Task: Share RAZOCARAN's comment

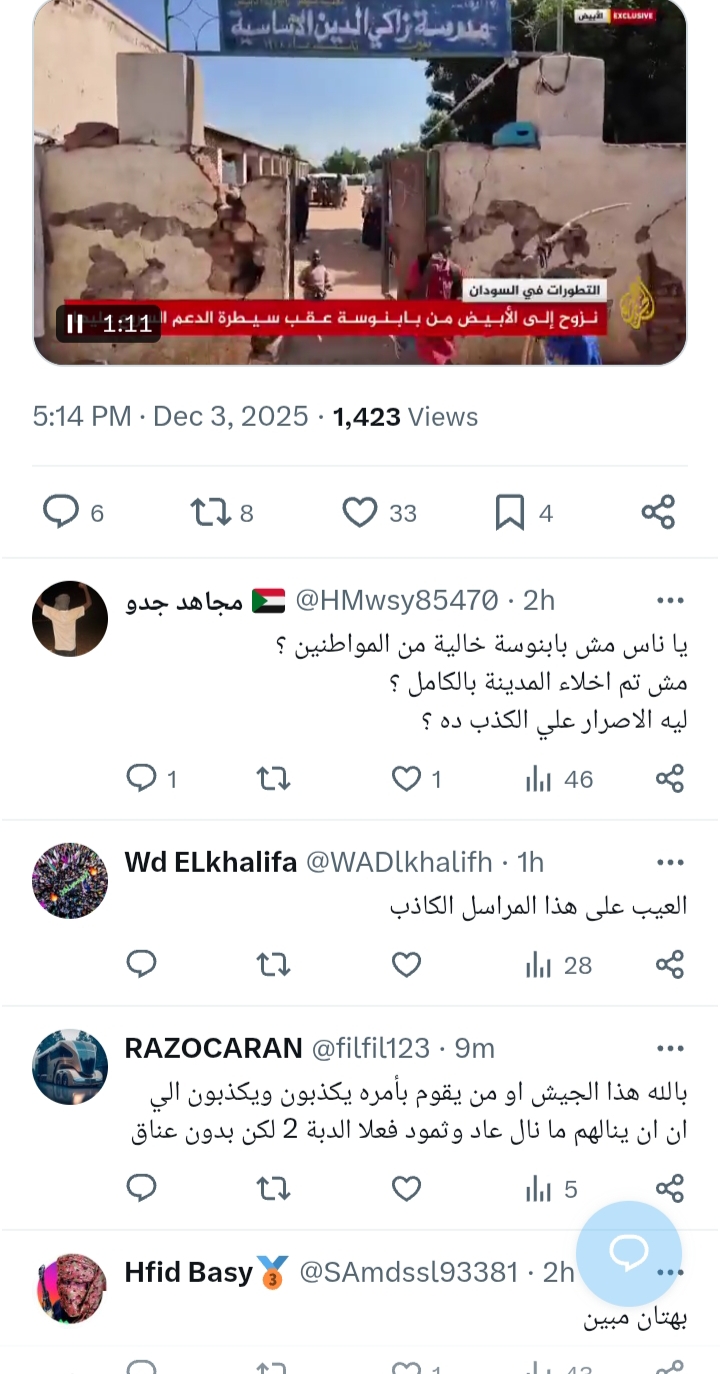Action: click(x=669, y=1188)
